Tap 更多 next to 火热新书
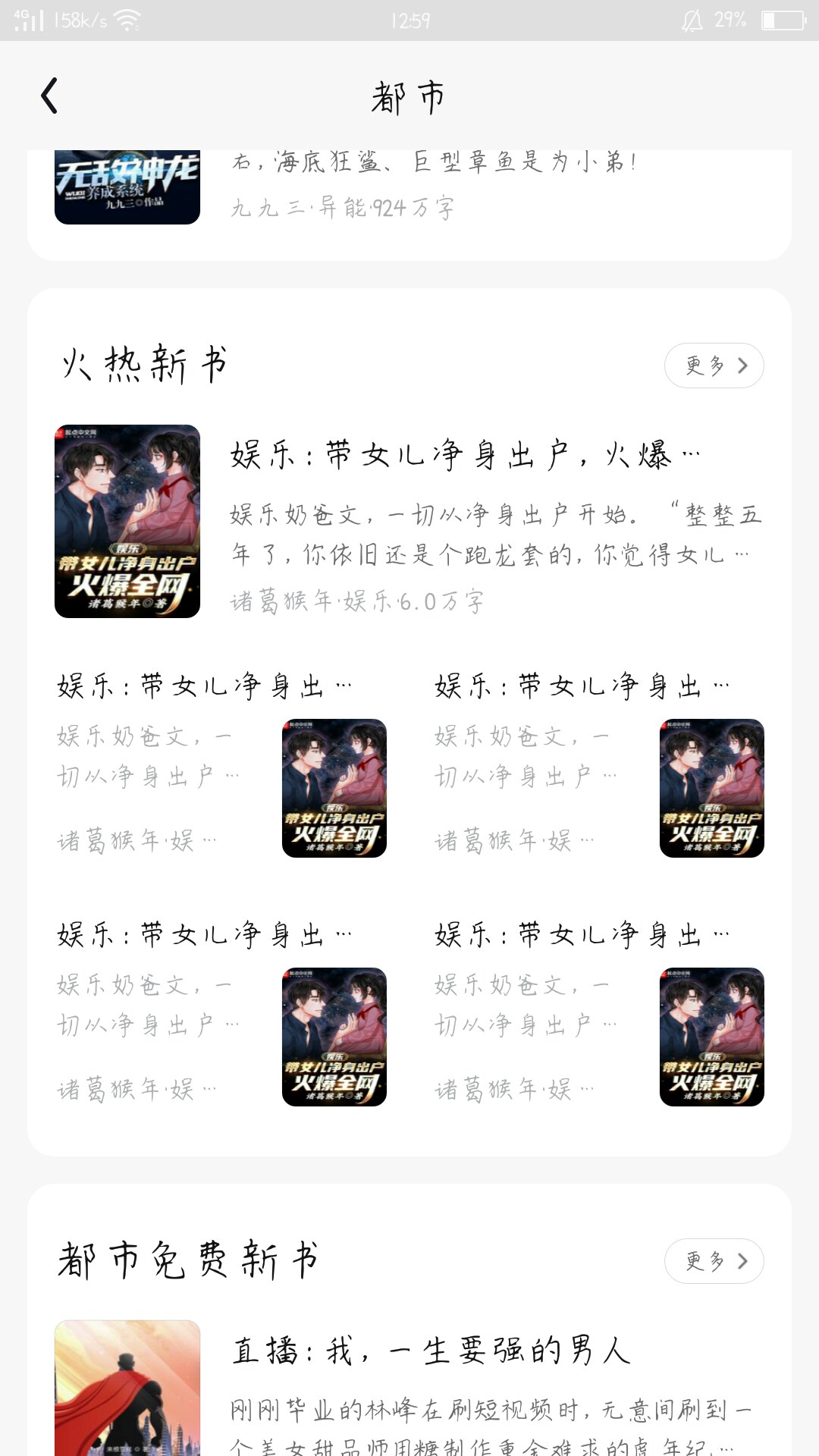 click(x=714, y=366)
